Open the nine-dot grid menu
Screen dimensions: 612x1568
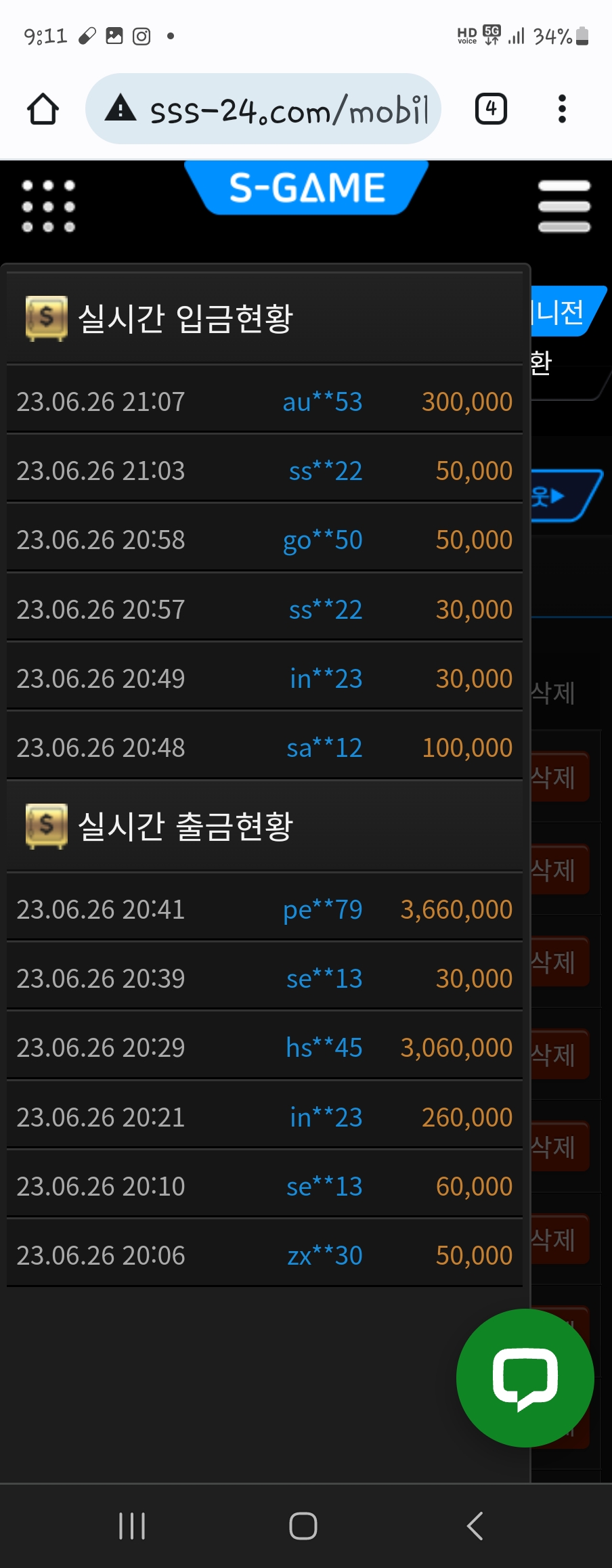tap(48, 206)
